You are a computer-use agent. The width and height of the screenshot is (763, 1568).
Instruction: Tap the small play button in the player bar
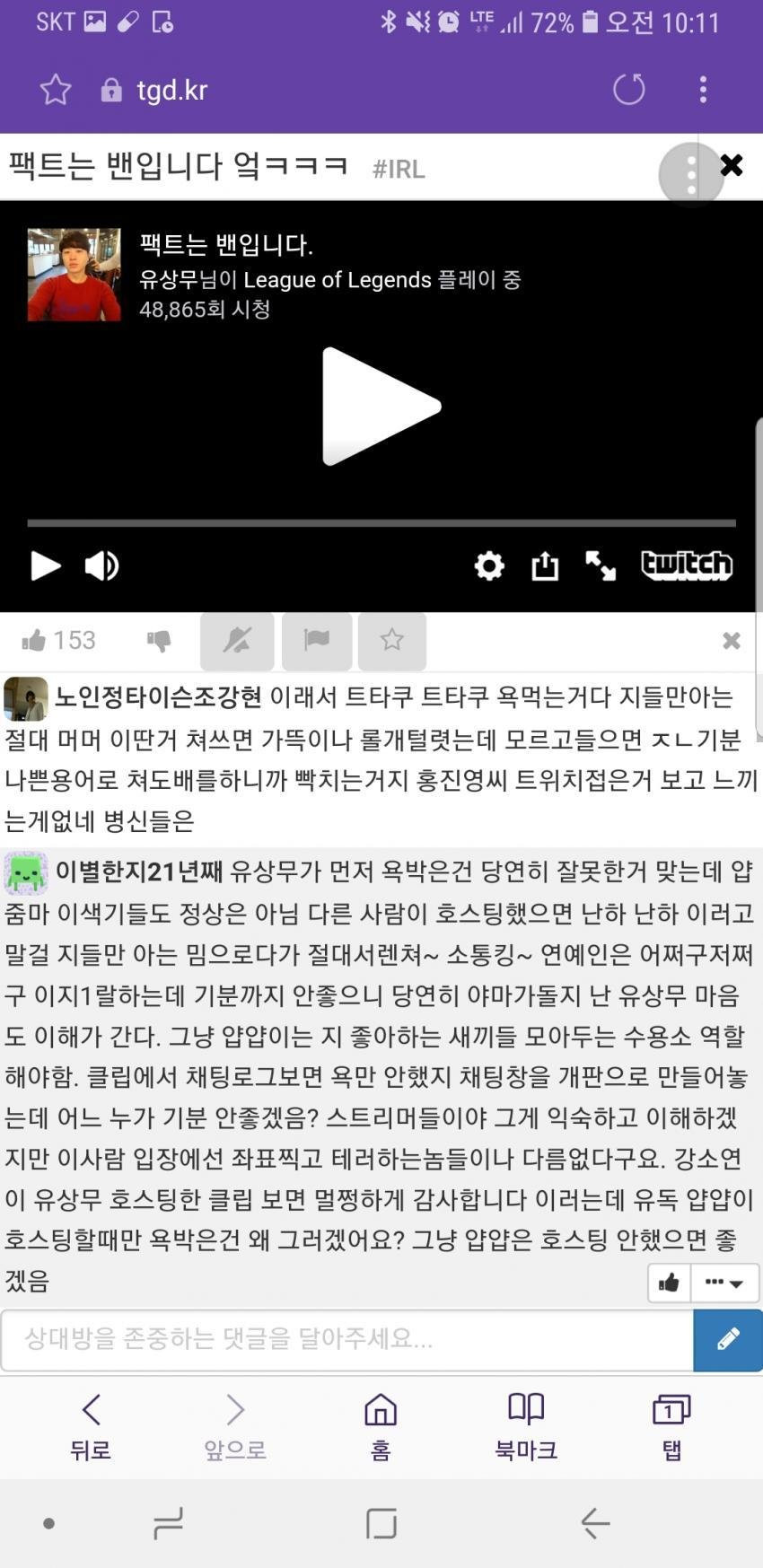(x=45, y=566)
